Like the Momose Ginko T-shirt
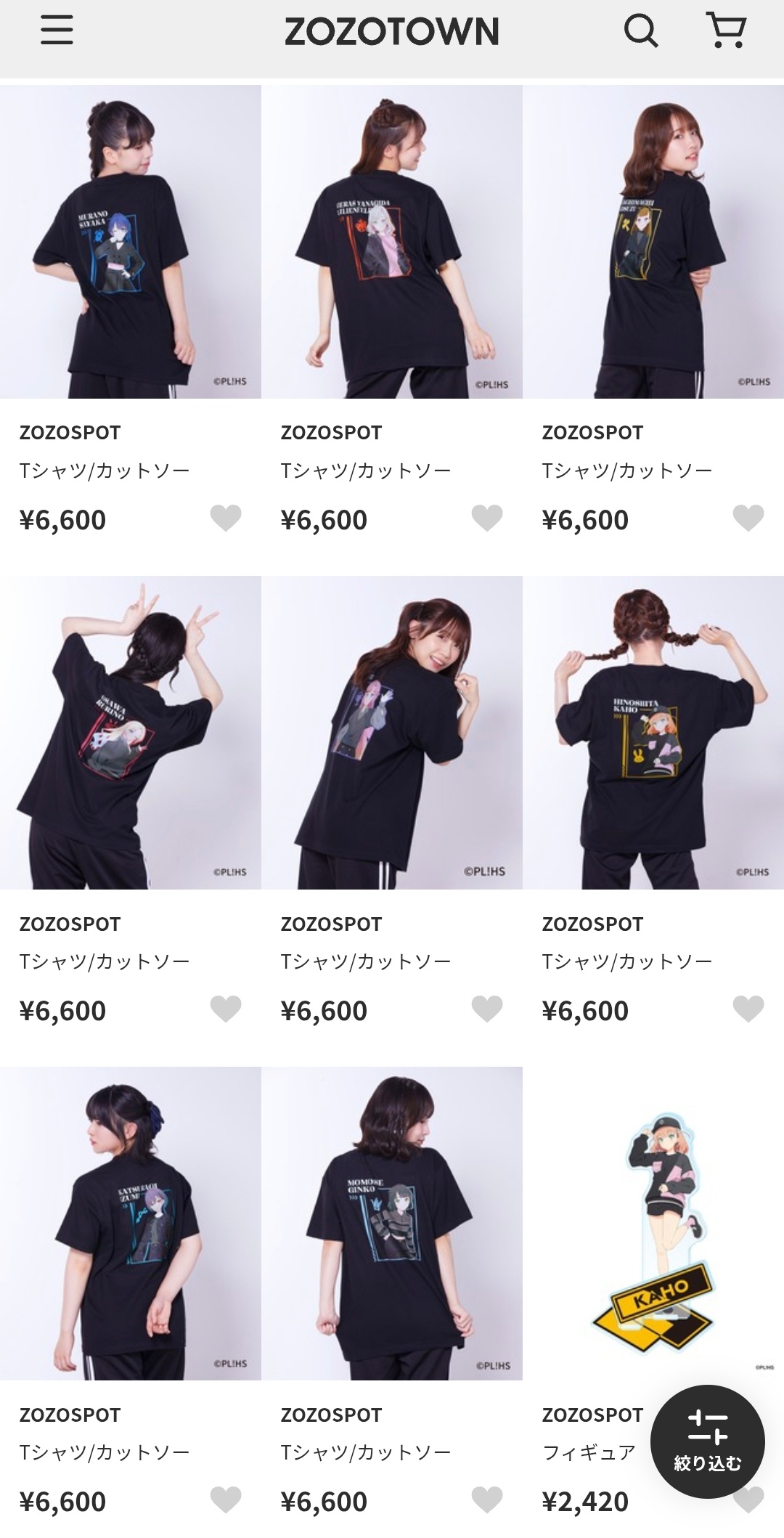 (x=487, y=1500)
